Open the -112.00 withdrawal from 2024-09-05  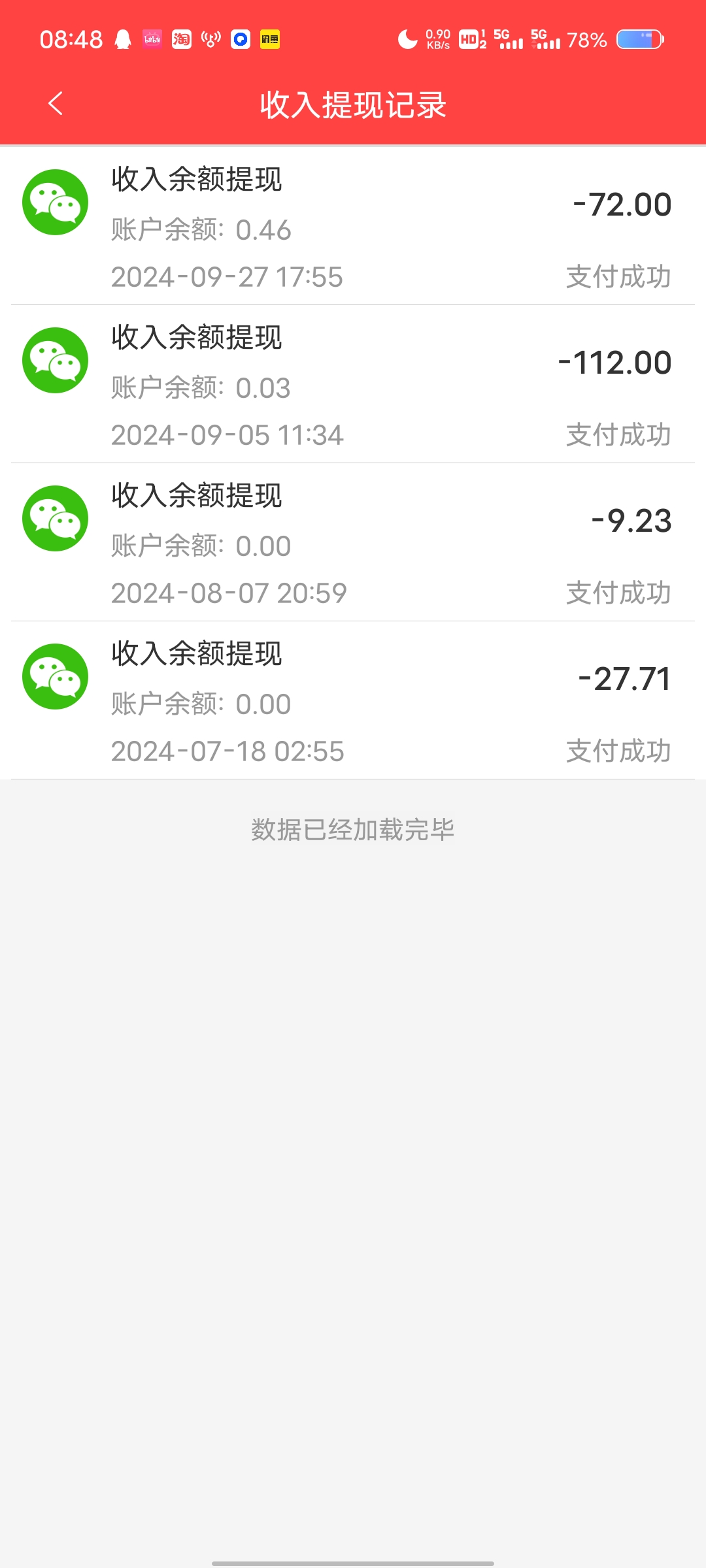pyautogui.click(x=353, y=384)
